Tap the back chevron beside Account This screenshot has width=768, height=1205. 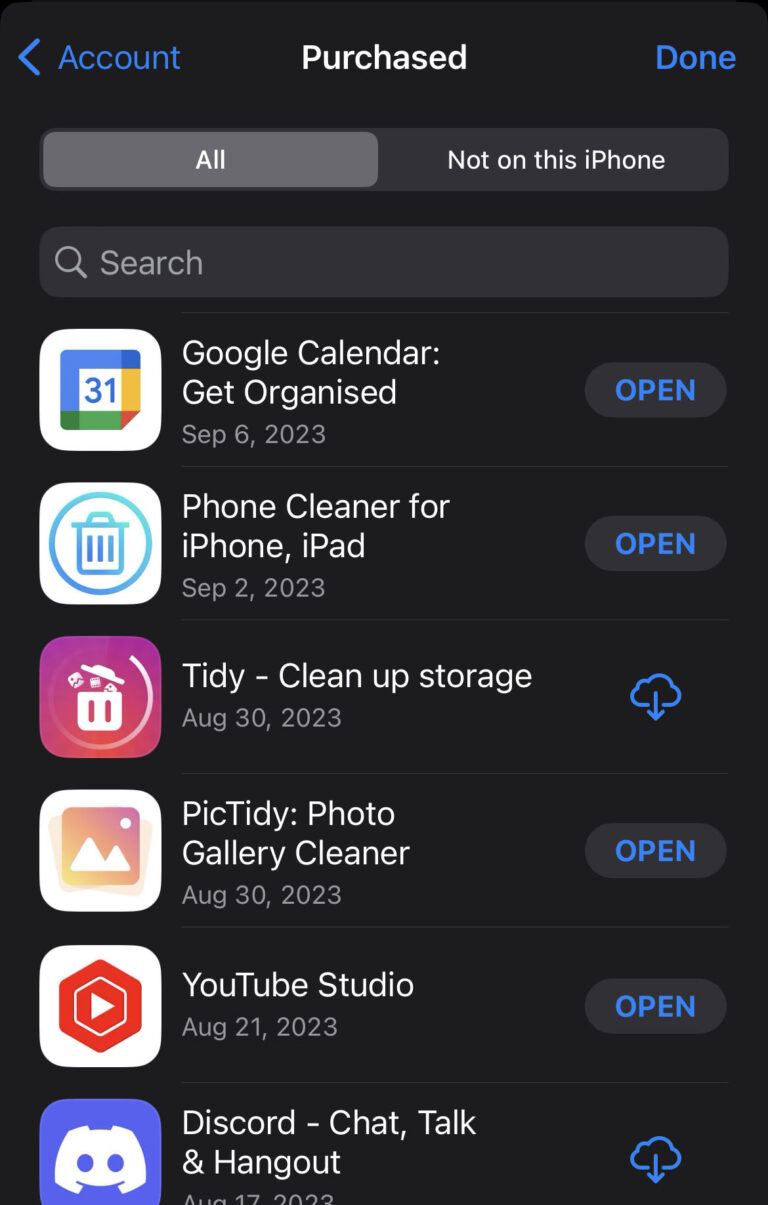click(x=28, y=57)
